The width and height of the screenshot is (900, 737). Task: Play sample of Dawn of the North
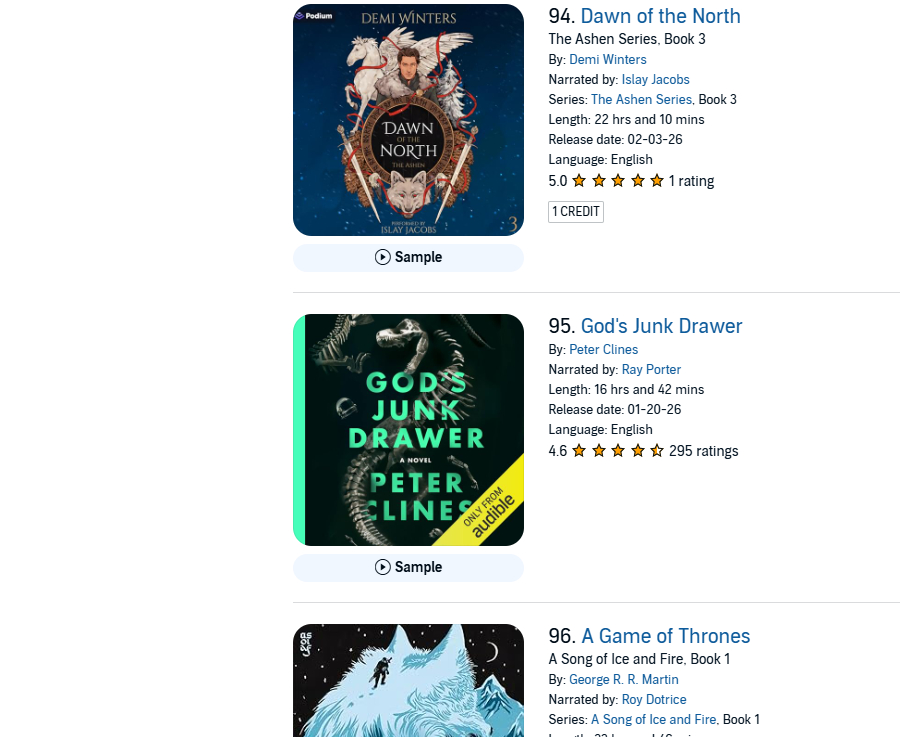408,257
